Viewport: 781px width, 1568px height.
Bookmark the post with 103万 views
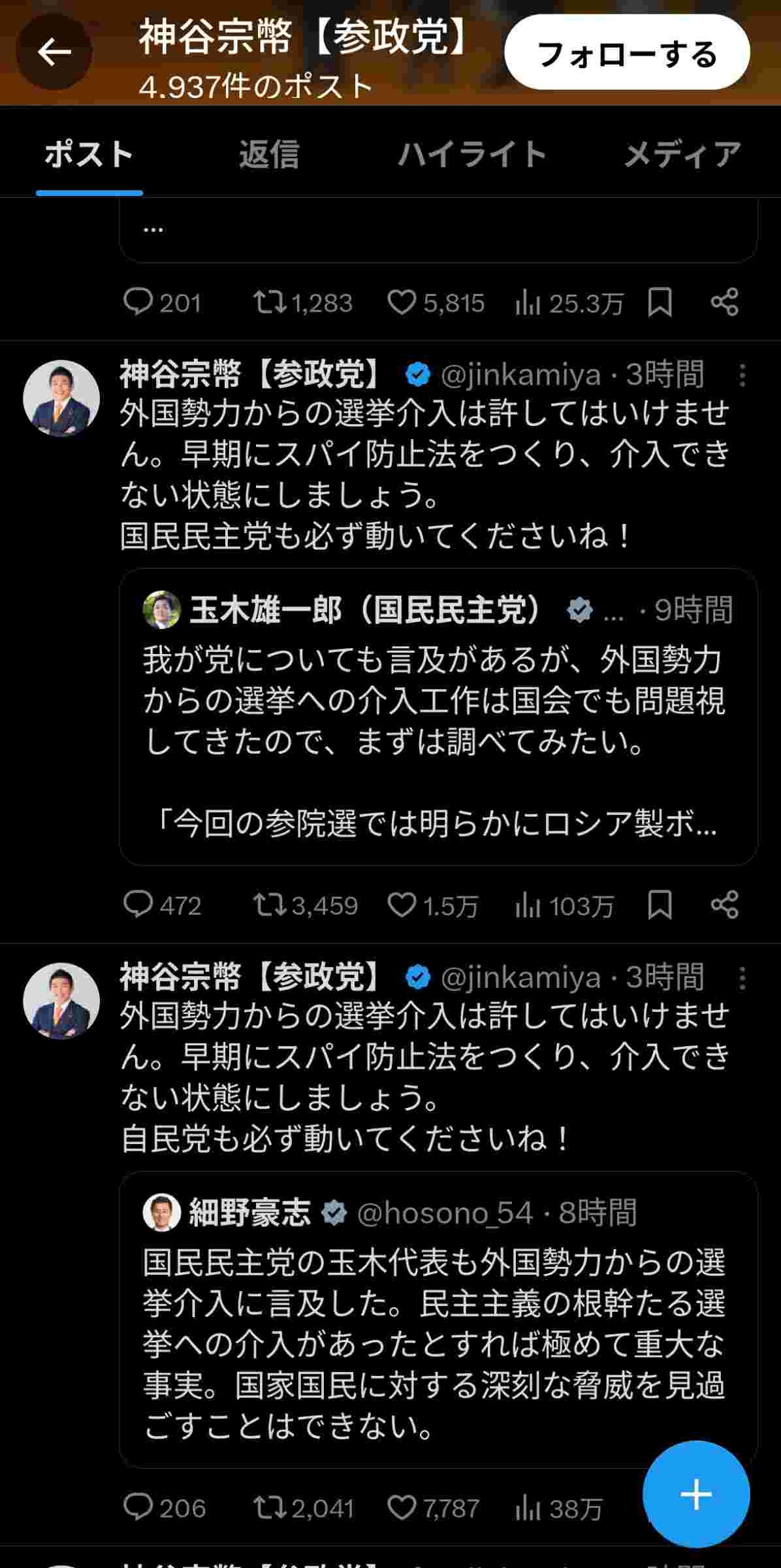(x=660, y=906)
